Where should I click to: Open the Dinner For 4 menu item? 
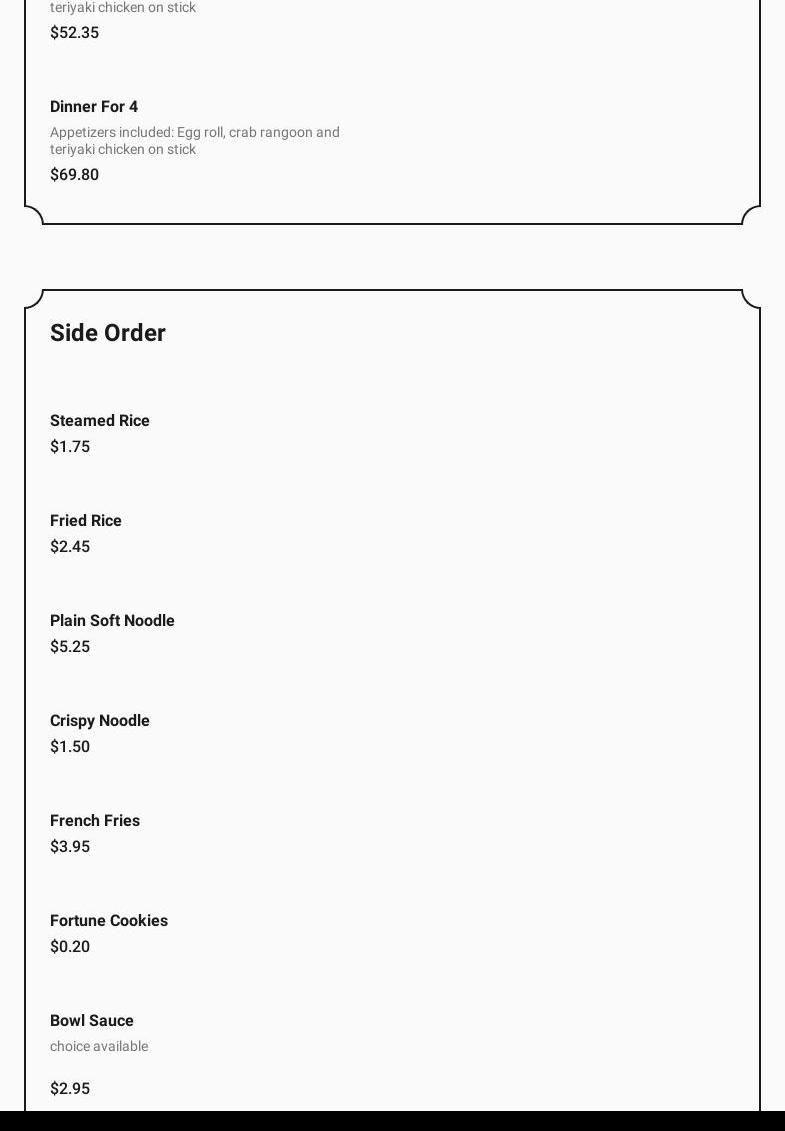point(94,107)
